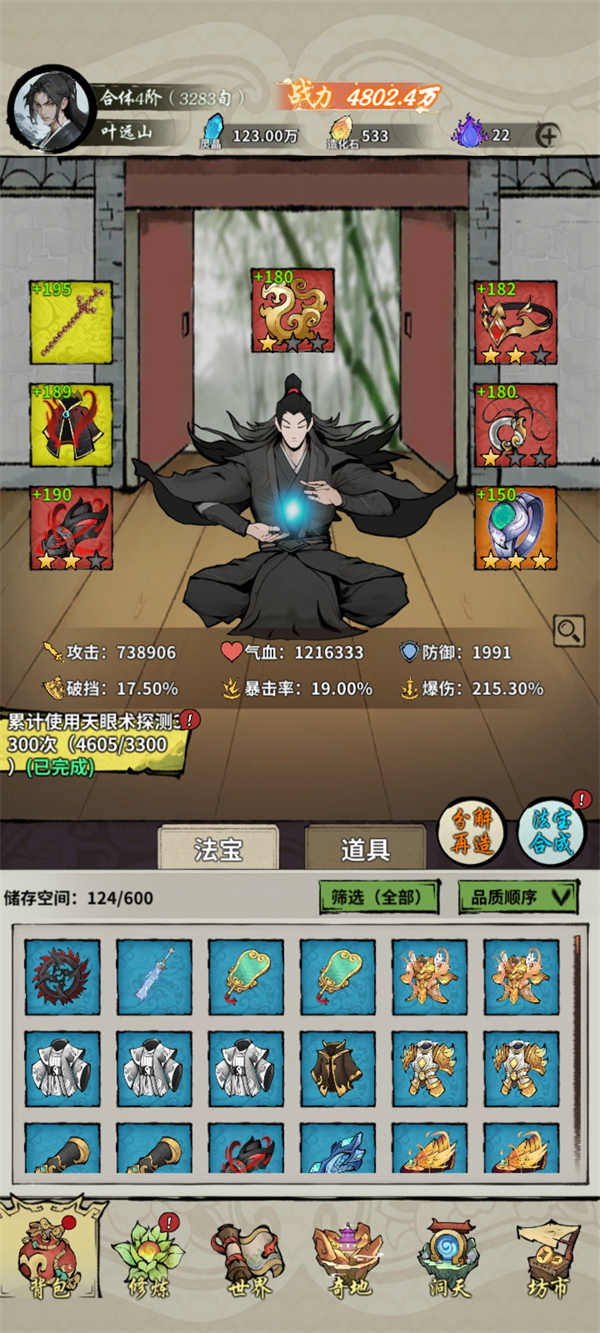Open the 分解再造 button

471,830
